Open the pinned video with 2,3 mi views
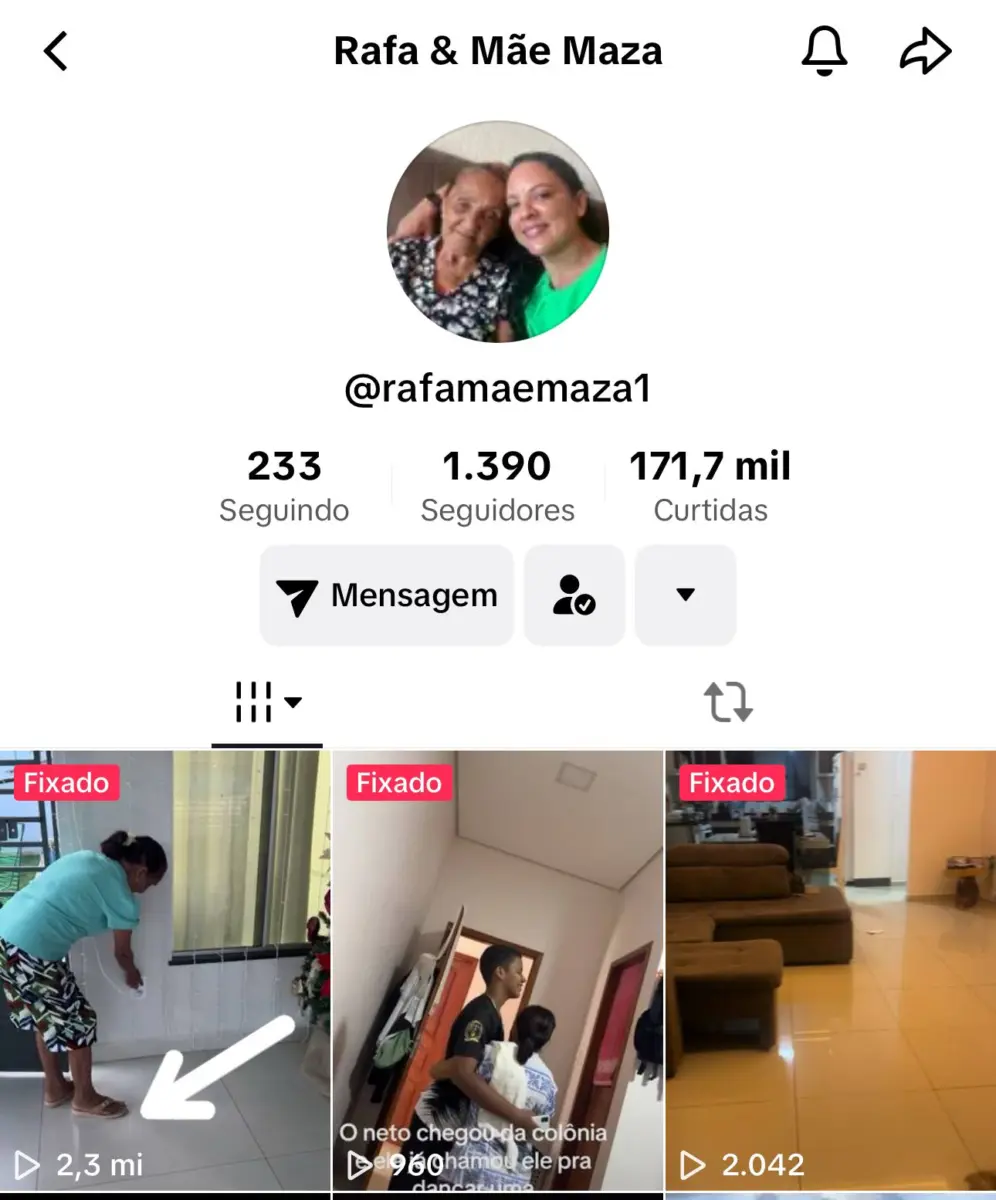 [165, 970]
